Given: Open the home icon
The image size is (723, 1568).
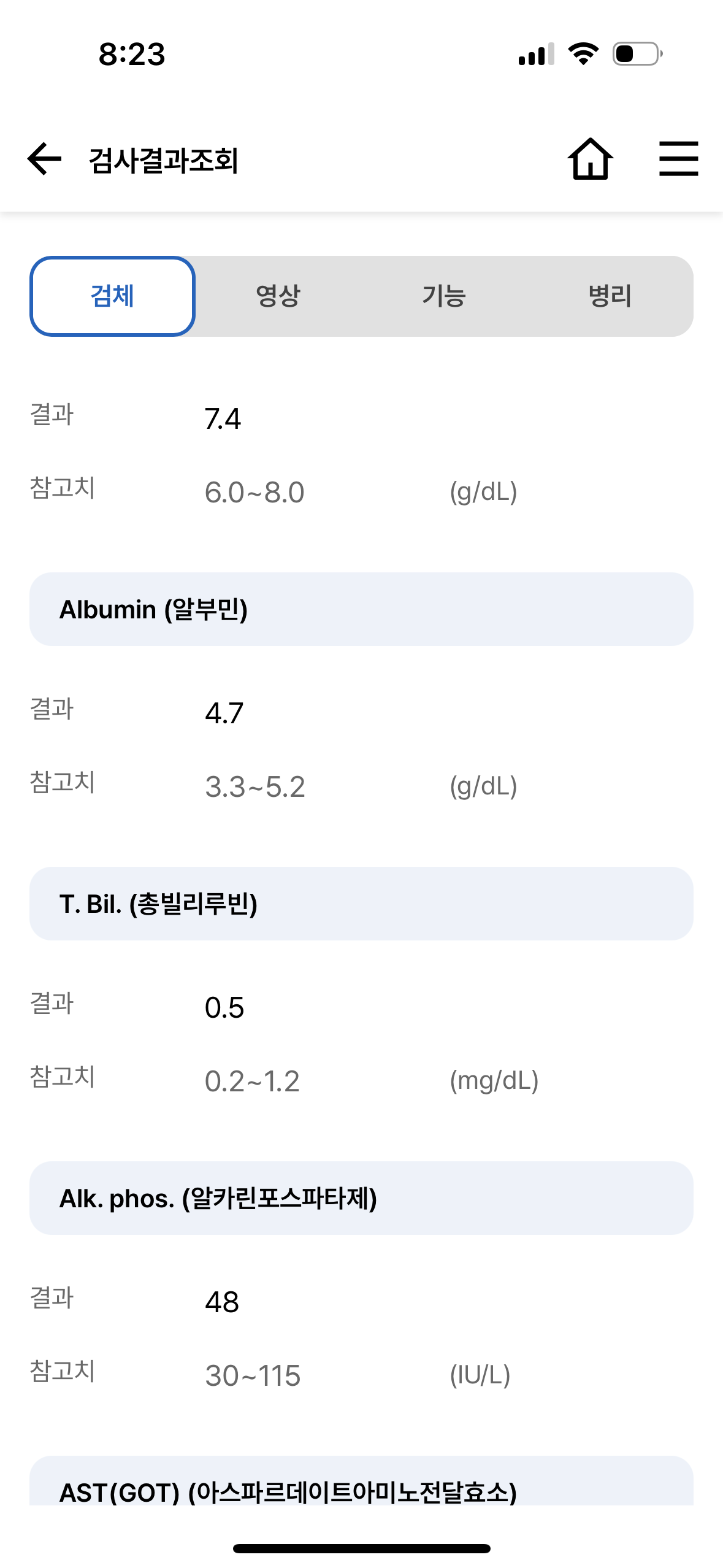Looking at the screenshot, I should 590,159.
